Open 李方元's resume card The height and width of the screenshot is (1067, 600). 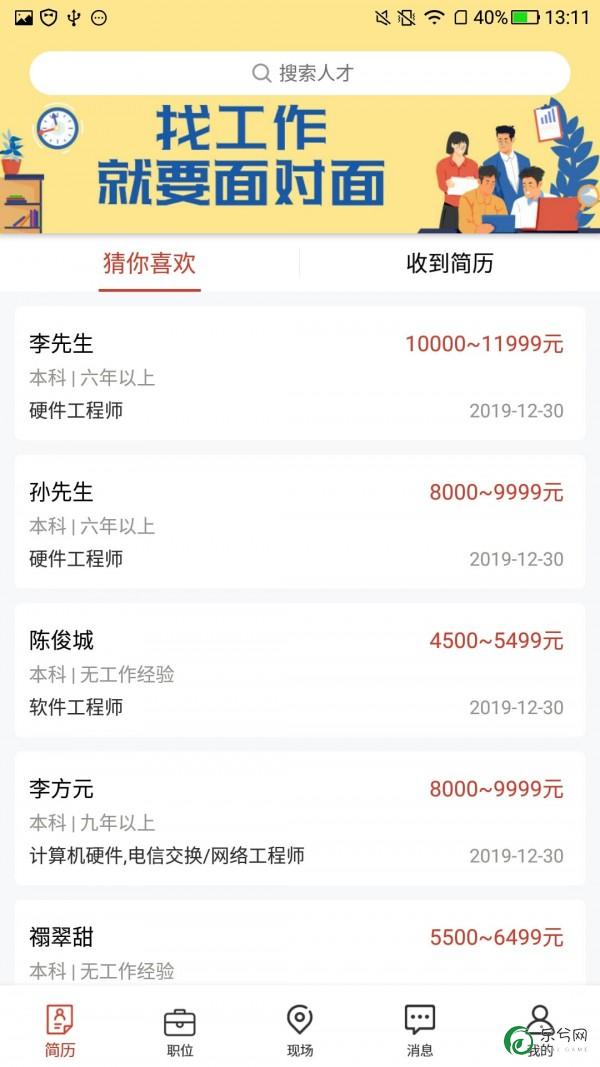pos(300,818)
